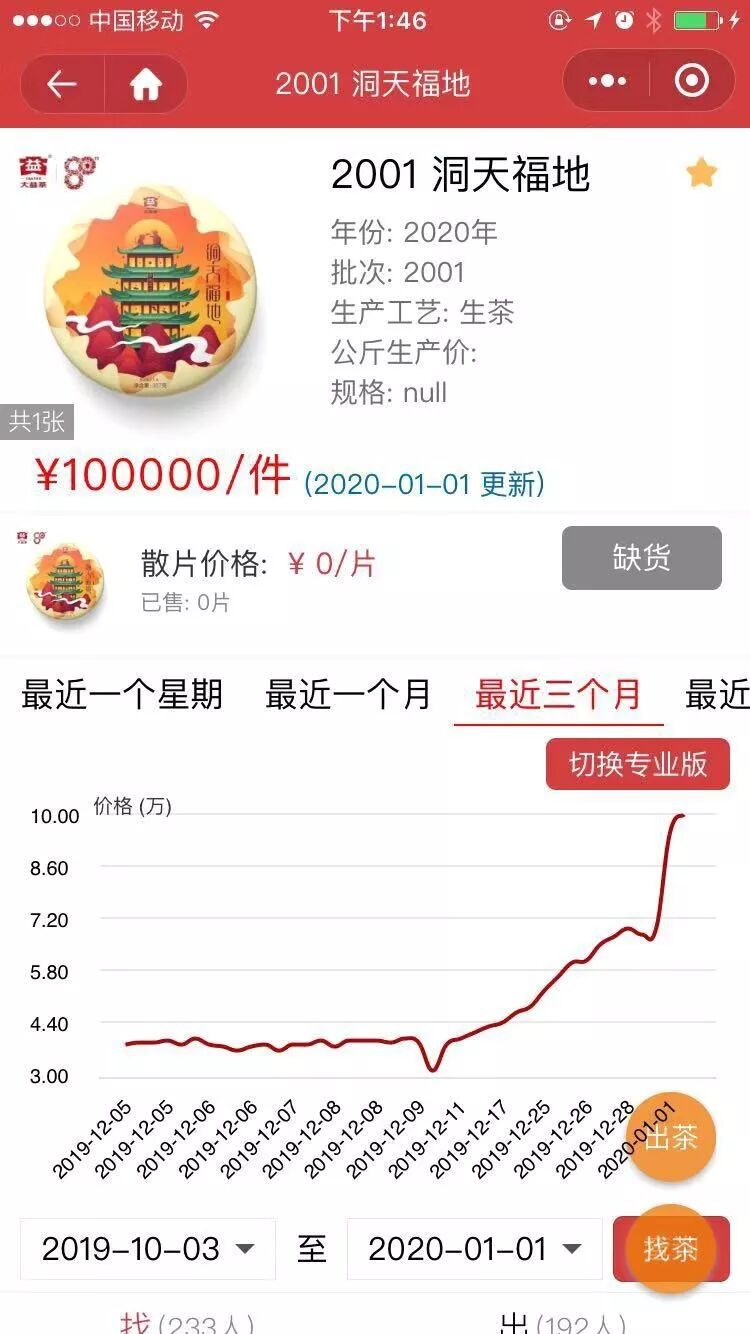Screen dimensions: 750x1334
Task: Switch to the 出 list tab
Action: coord(563,1322)
